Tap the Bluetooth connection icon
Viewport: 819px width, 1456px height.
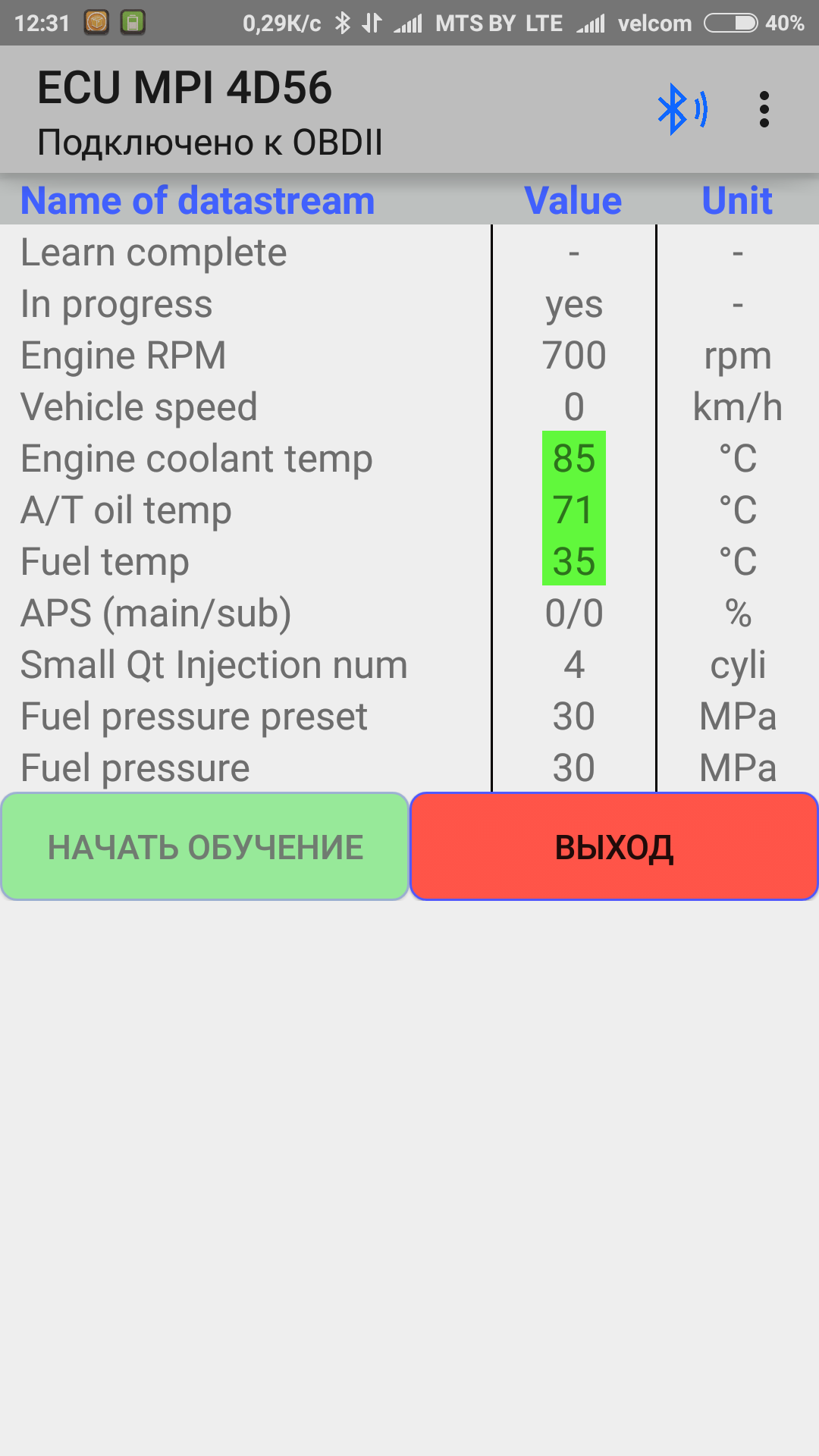[x=682, y=110]
